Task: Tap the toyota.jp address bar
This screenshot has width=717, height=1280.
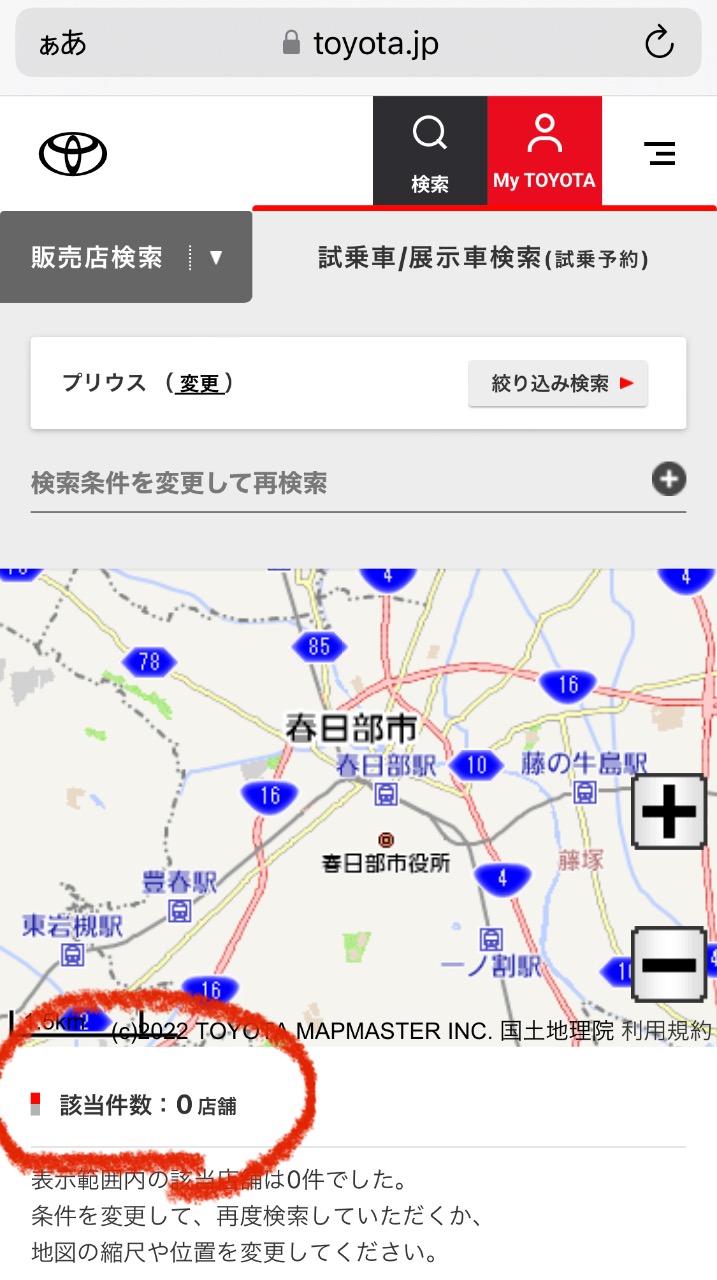Action: point(360,43)
